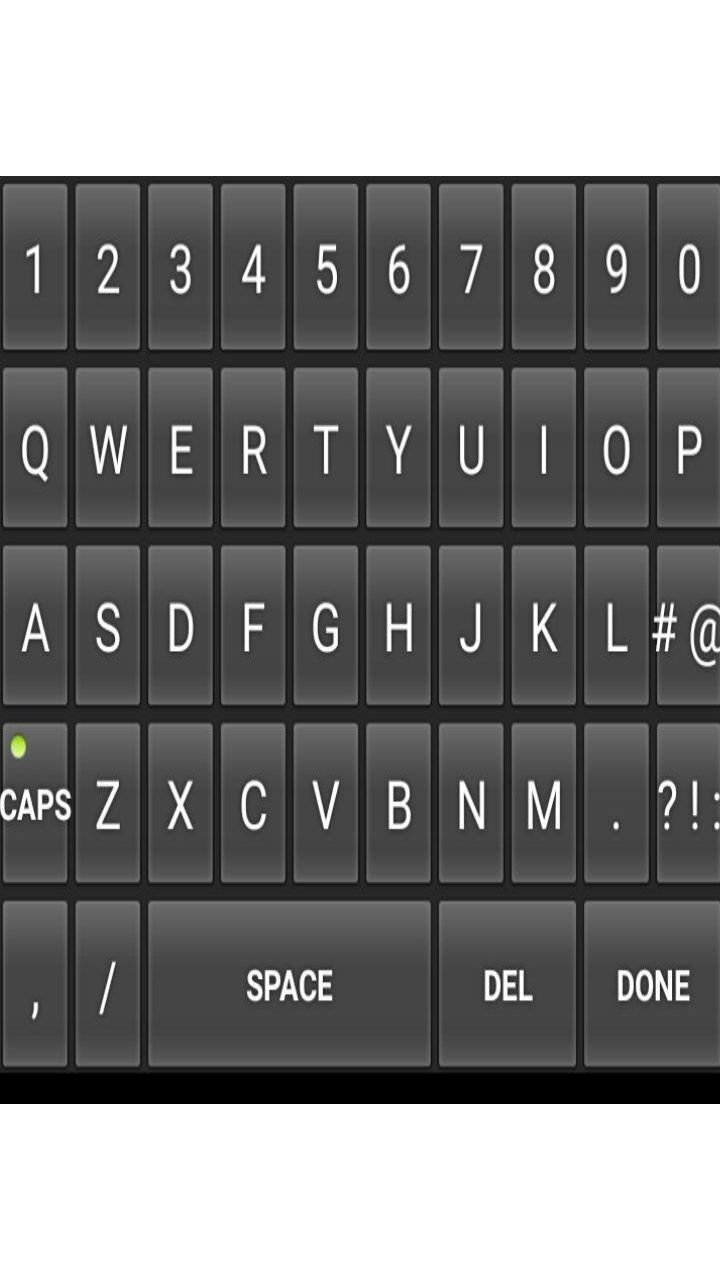Enter a comma
Viewport: 720px width, 1280px height.
click(x=35, y=984)
